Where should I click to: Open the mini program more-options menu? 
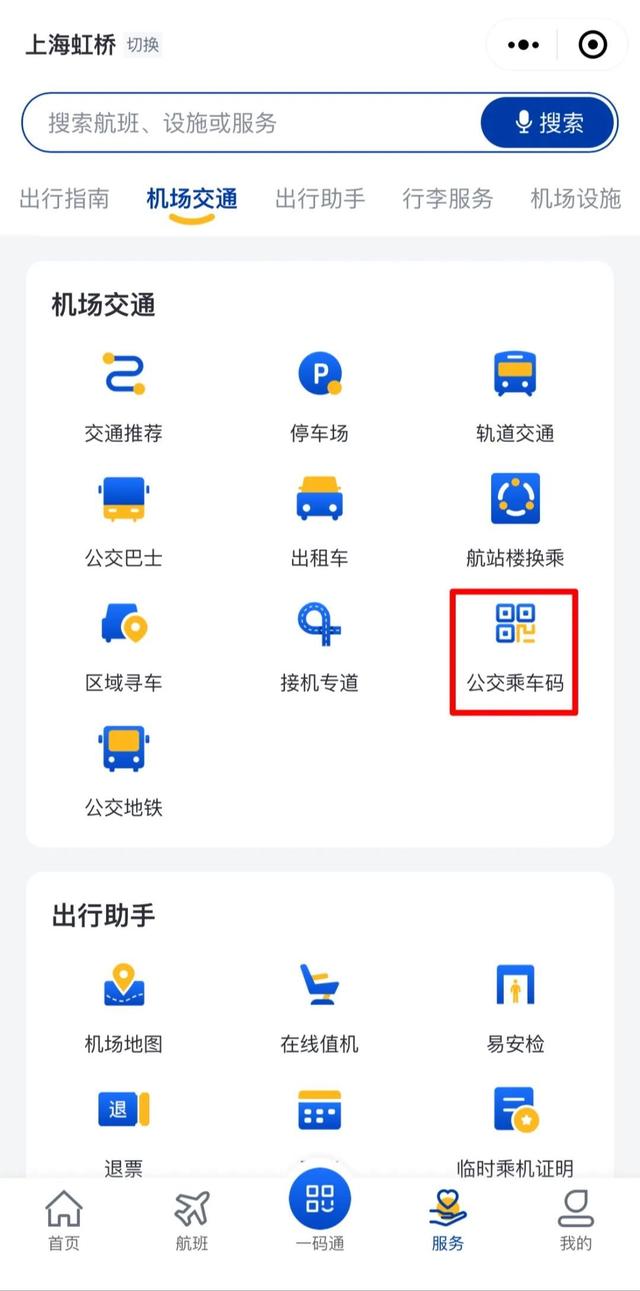pyautogui.click(x=524, y=45)
